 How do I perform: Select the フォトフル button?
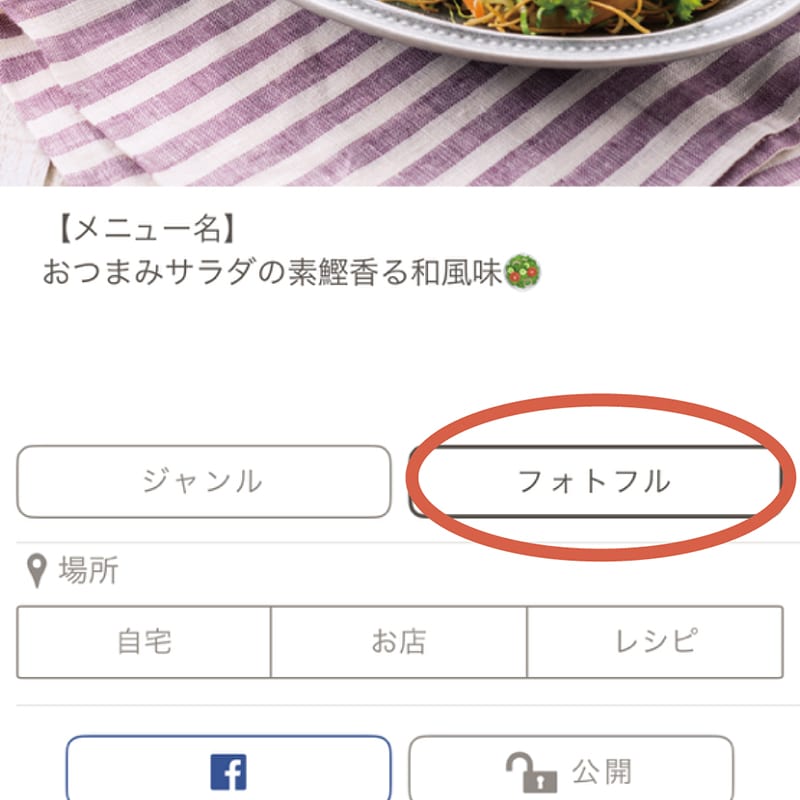tap(594, 482)
